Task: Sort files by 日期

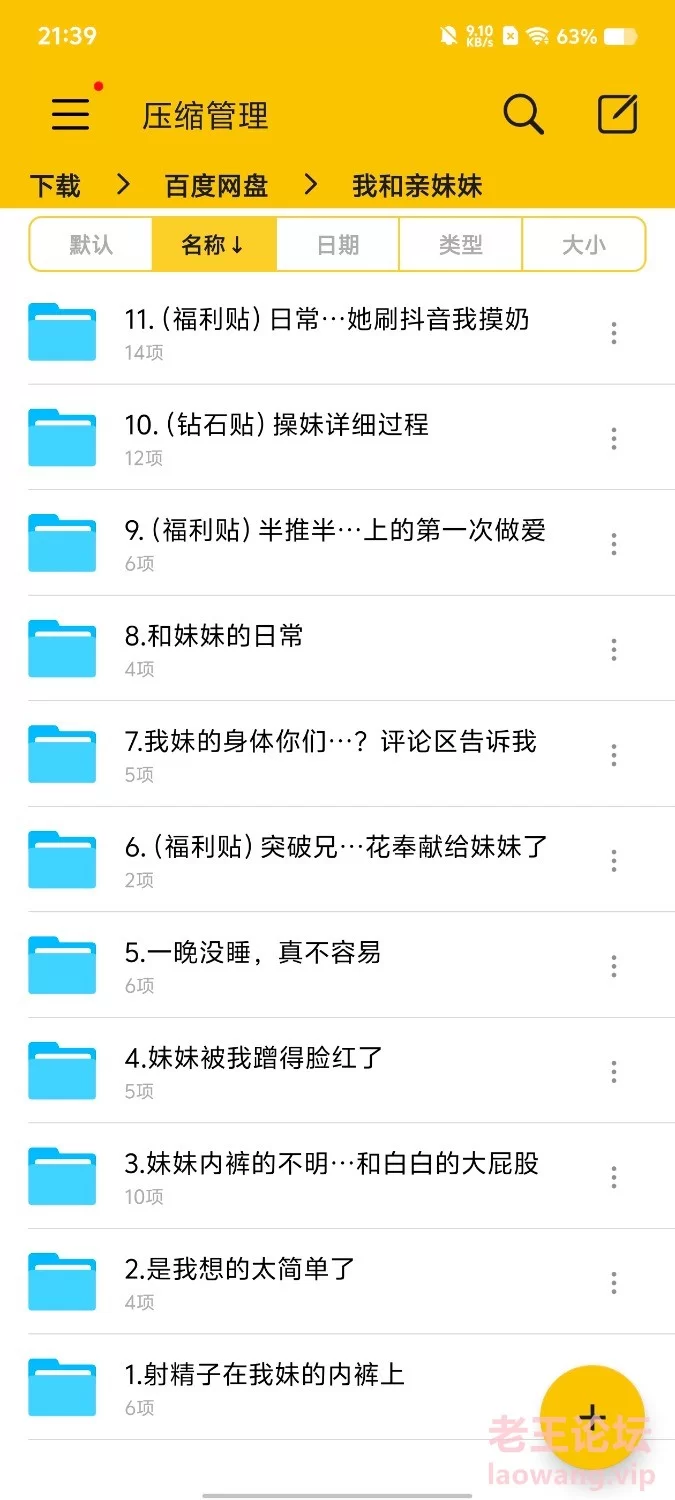Action: (x=338, y=245)
